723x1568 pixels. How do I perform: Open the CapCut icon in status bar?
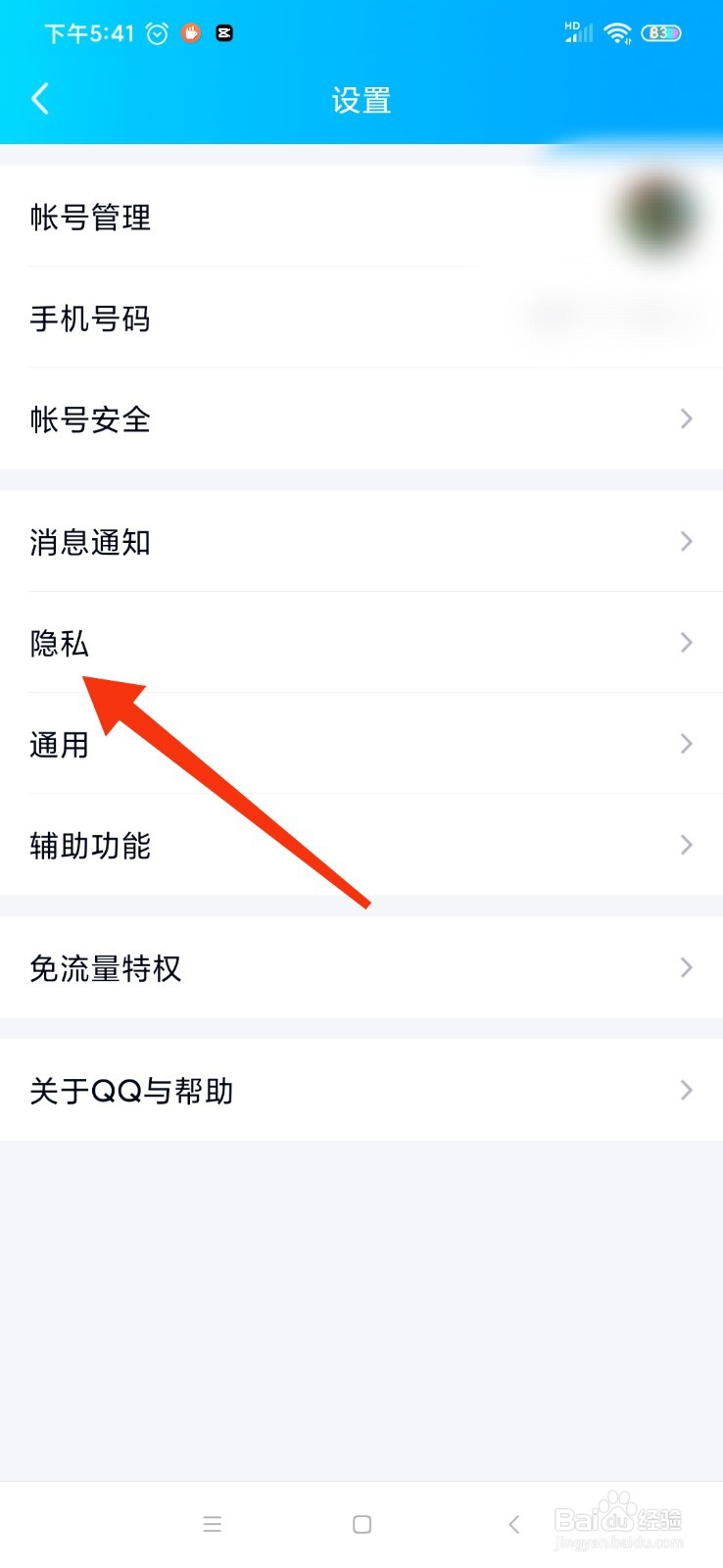(x=224, y=32)
